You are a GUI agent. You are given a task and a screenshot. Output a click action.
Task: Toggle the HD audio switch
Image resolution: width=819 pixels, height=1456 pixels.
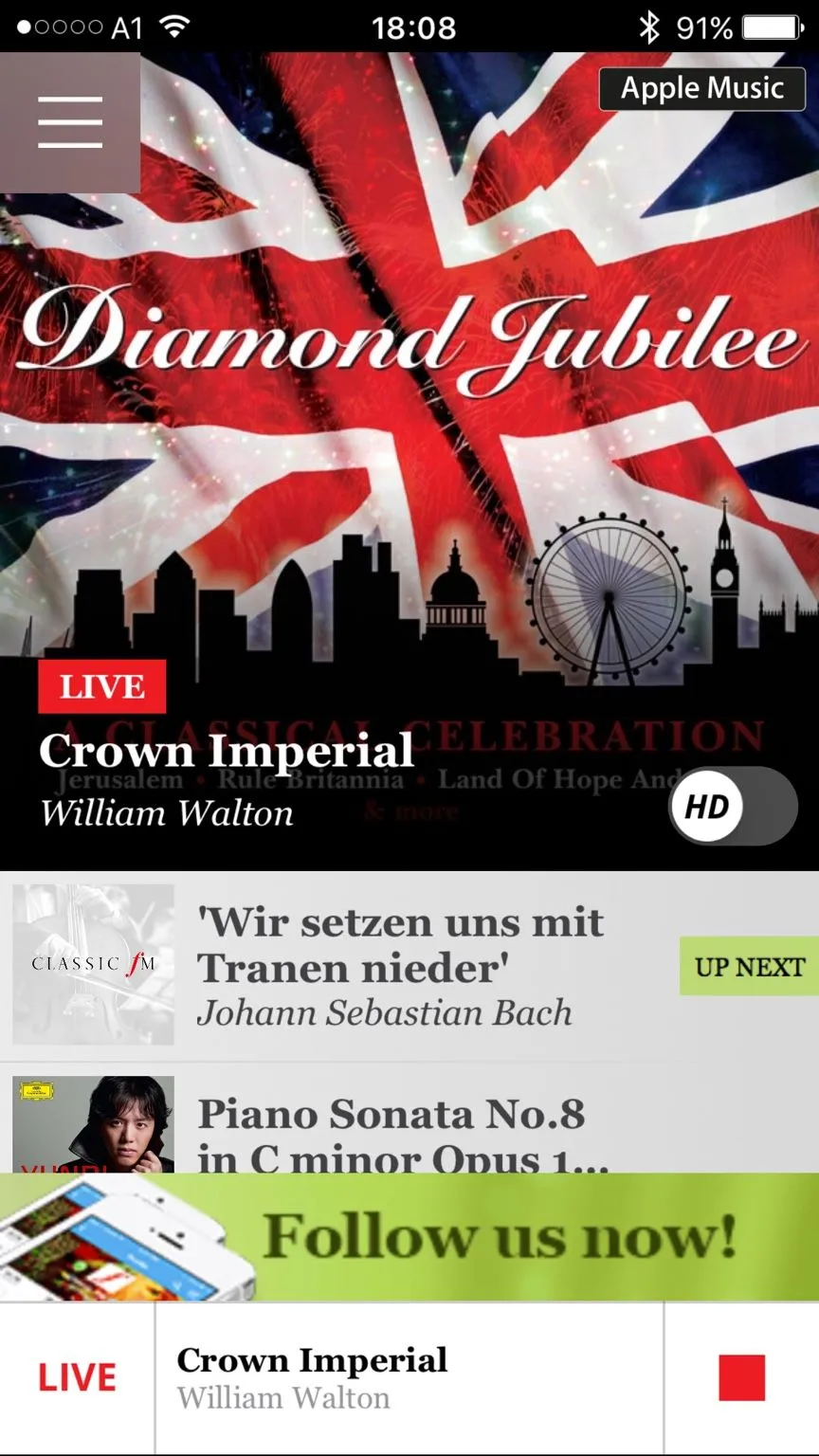(x=733, y=807)
